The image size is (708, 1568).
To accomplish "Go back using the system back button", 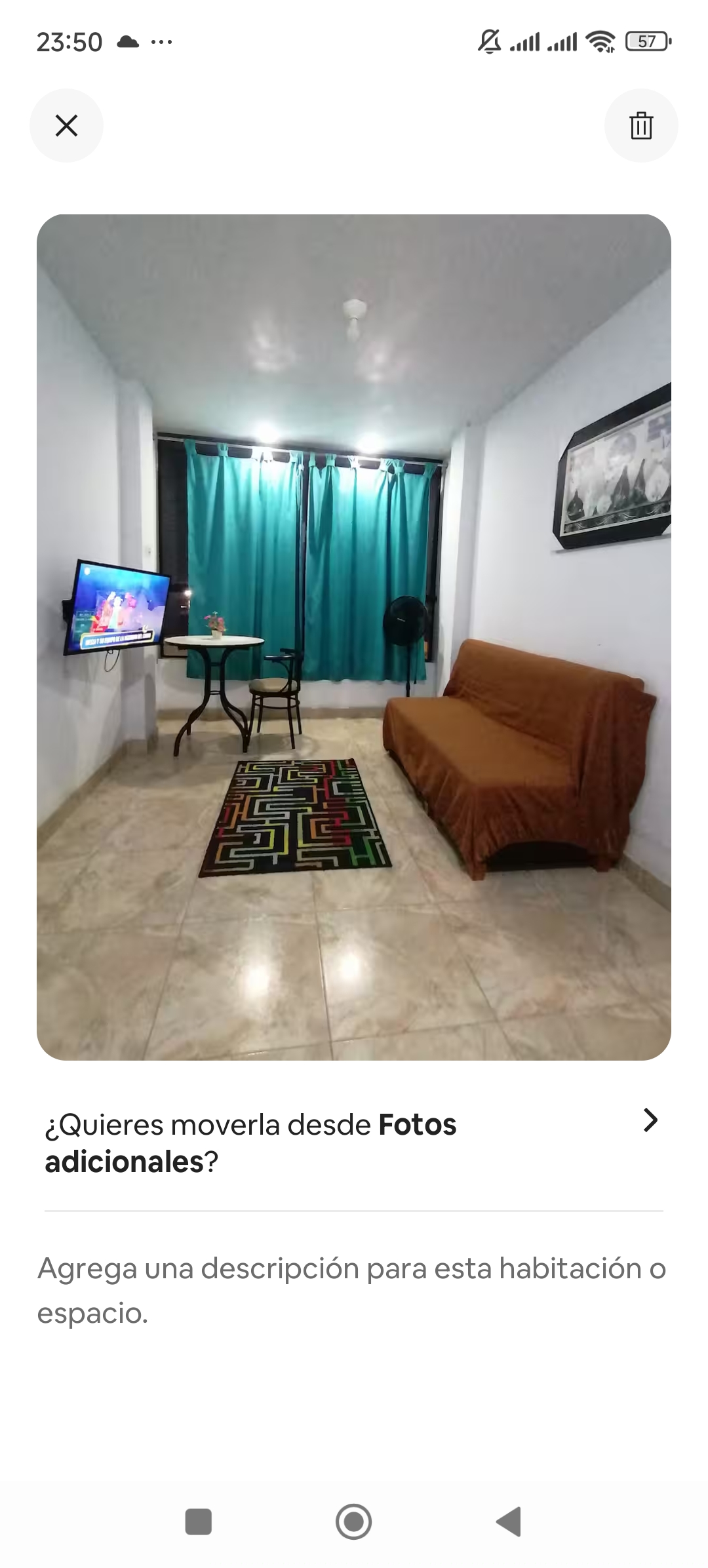I will (509, 1521).
